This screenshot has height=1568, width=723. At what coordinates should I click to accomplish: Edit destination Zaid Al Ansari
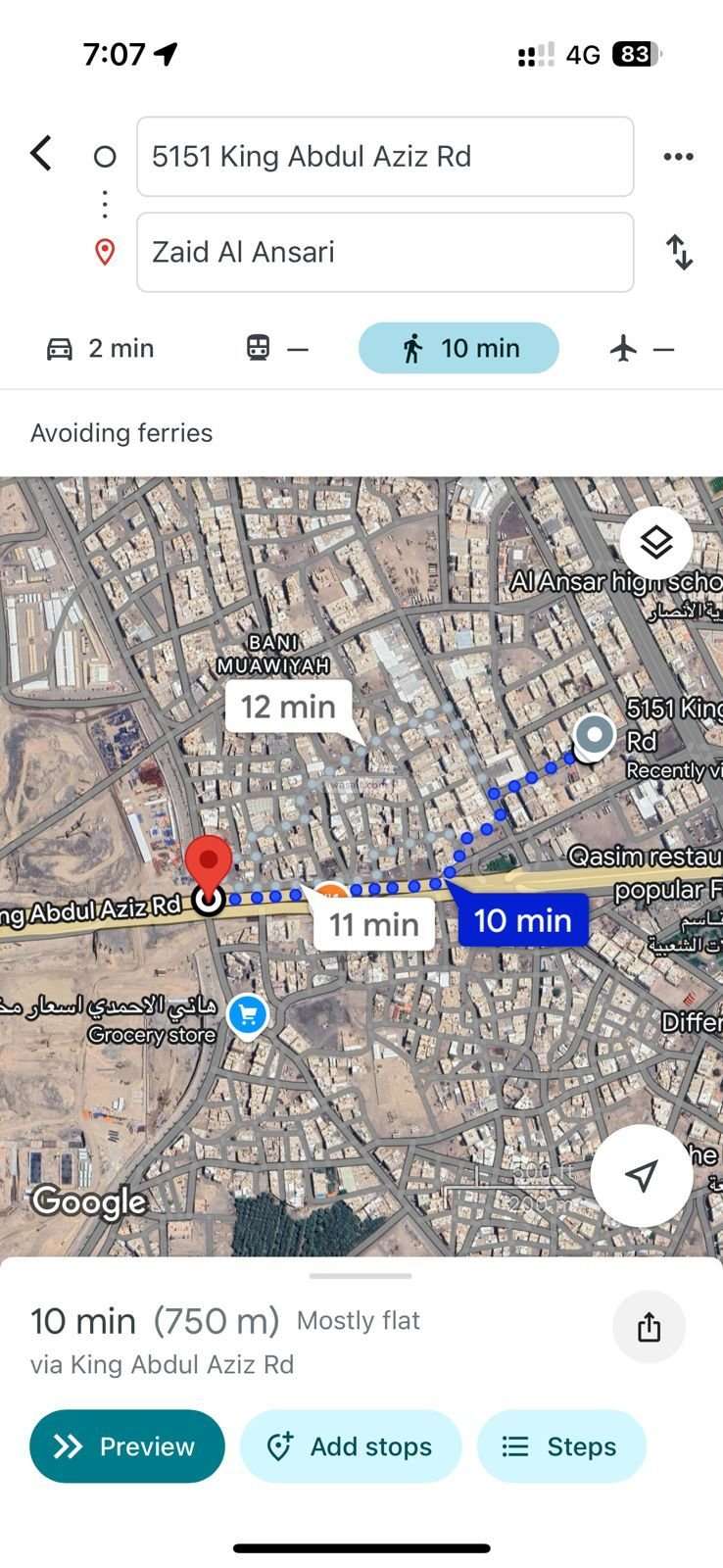(x=384, y=252)
